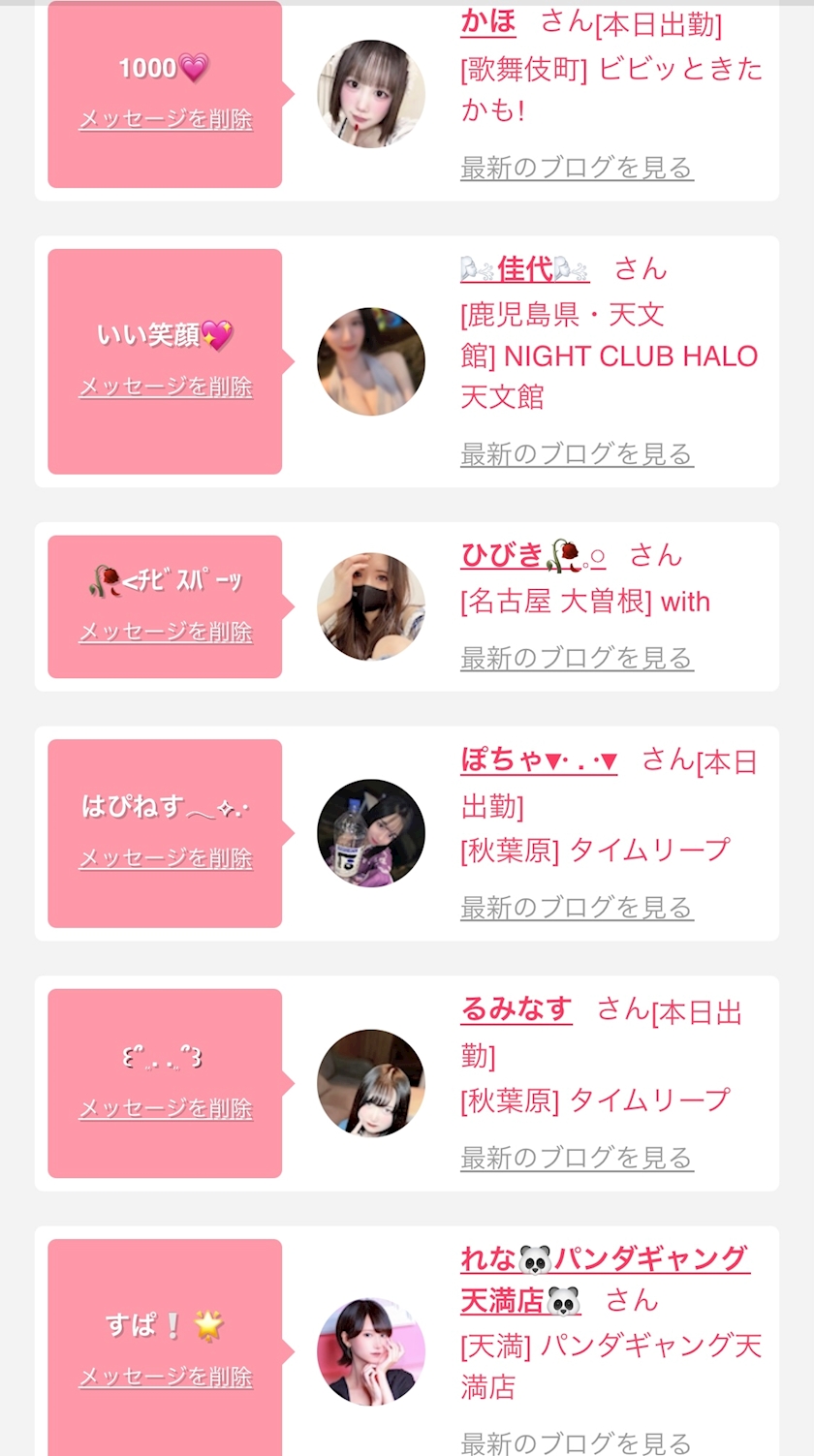View れな's latest blog
Viewport: 814px width, 1456px height.
577,1442
